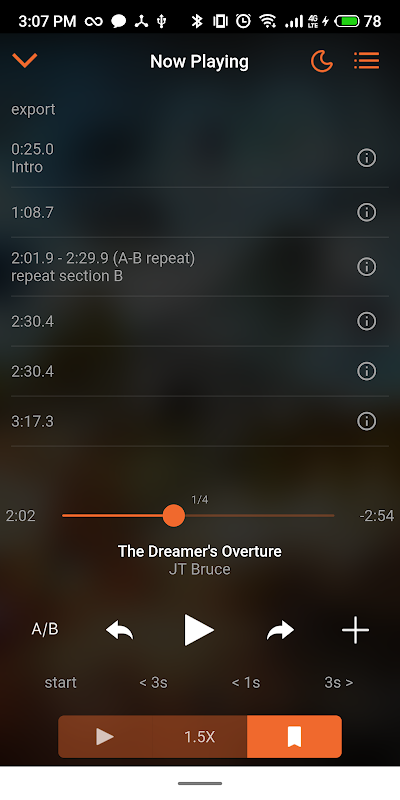This screenshot has width=400, height=800.
Task: Select the 2:01.9 - 2:29.9 A-B repeat bookmark
Action: (199, 267)
